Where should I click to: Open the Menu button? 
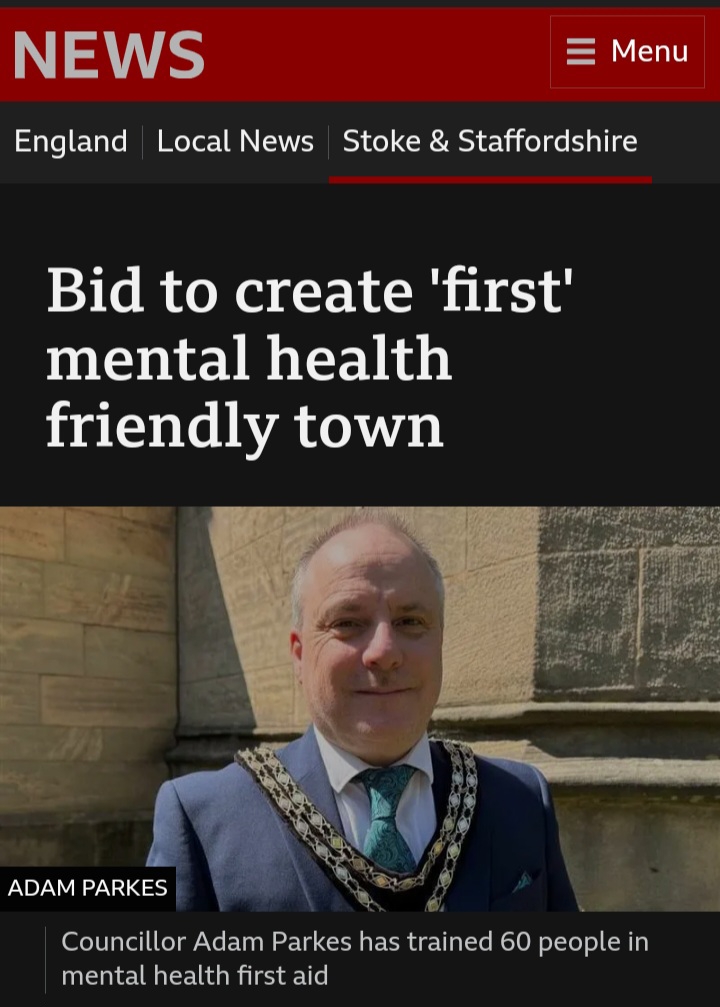627,51
